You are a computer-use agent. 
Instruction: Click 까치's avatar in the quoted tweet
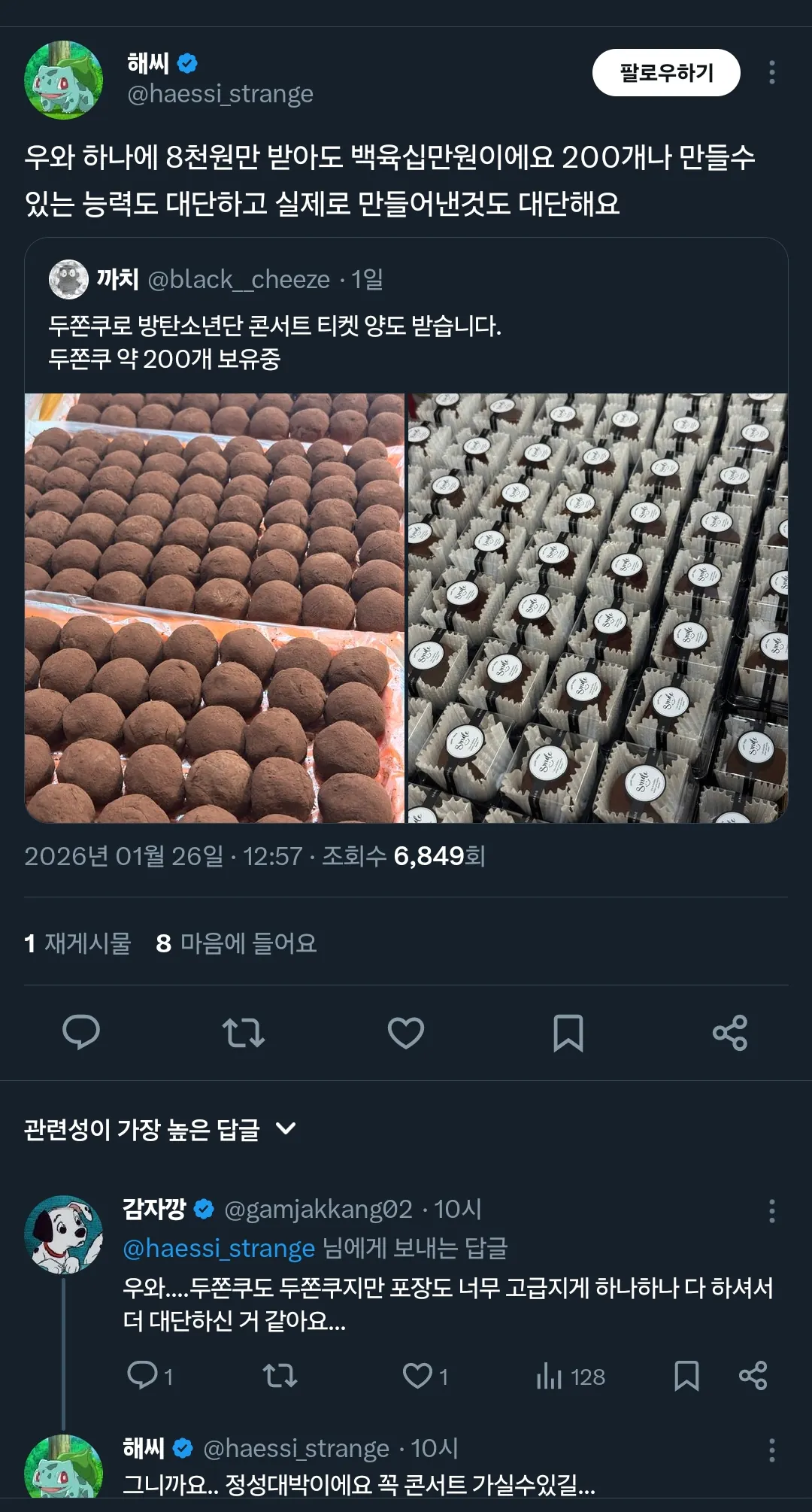pyautogui.click(x=68, y=280)
